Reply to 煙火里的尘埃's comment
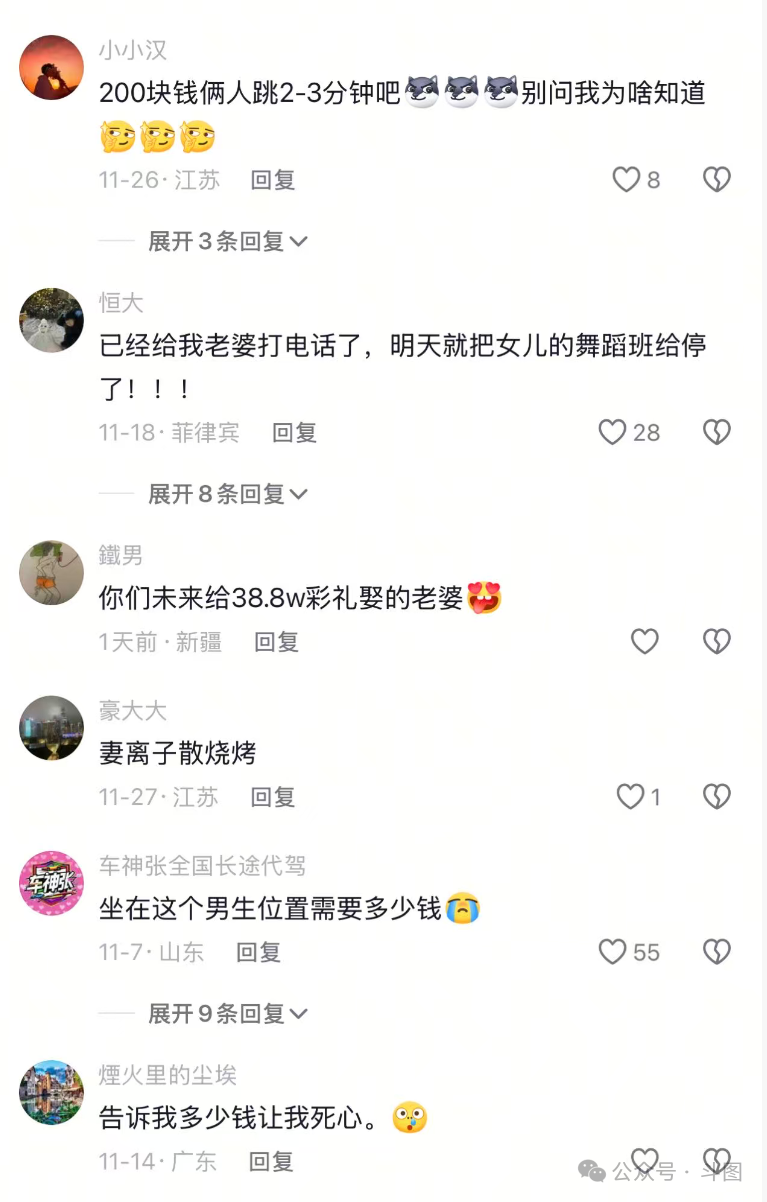The image size is (767, 1202). (x=270, y=1161)
